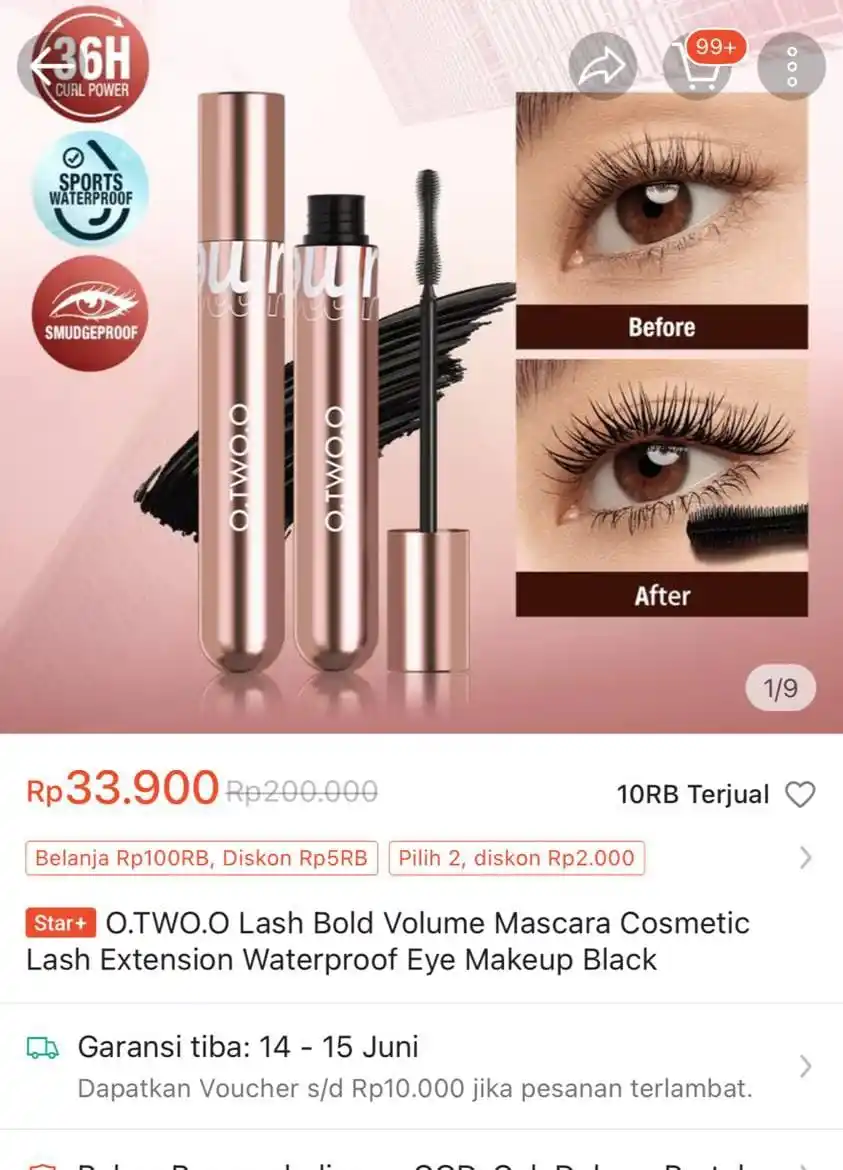Share this mascara product

(x=602, y=66)
